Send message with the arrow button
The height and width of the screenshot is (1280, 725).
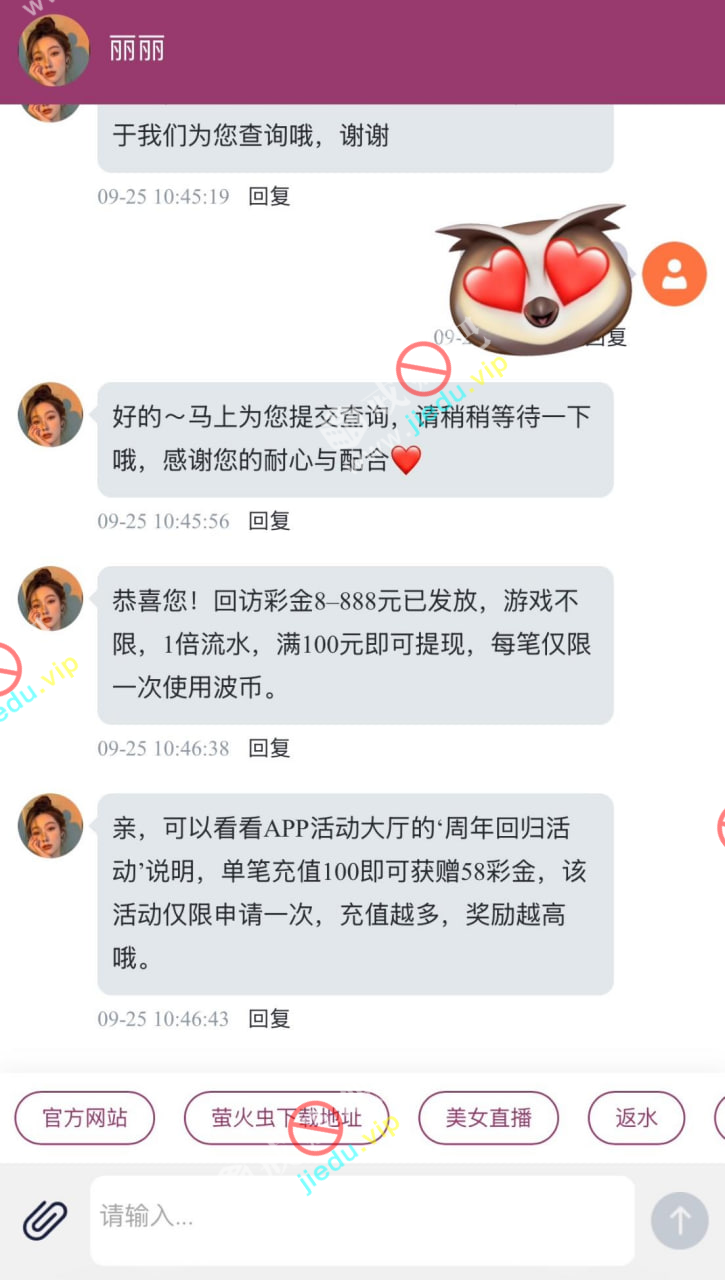pyautogui.click(x=680, y=1220)
